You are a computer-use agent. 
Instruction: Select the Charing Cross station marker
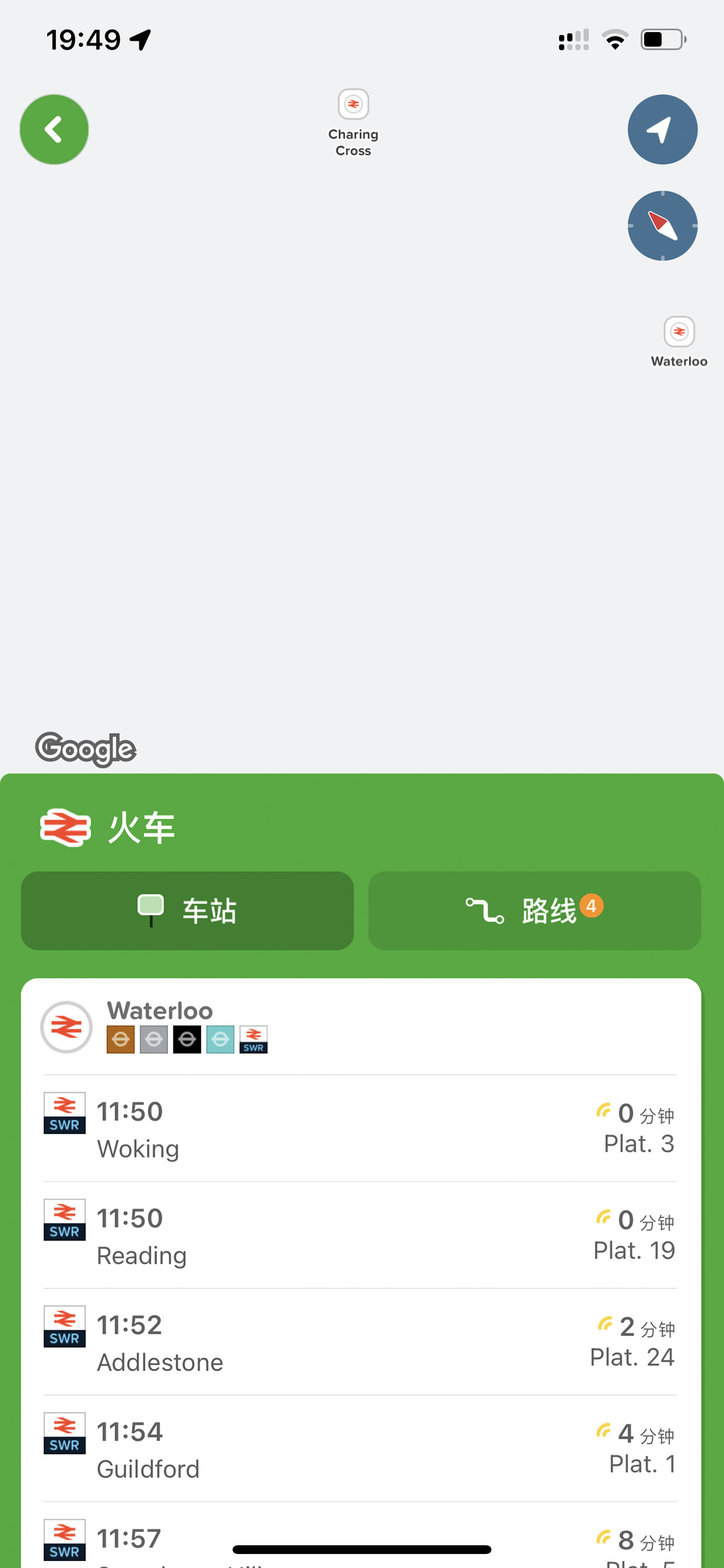point(353,123)
